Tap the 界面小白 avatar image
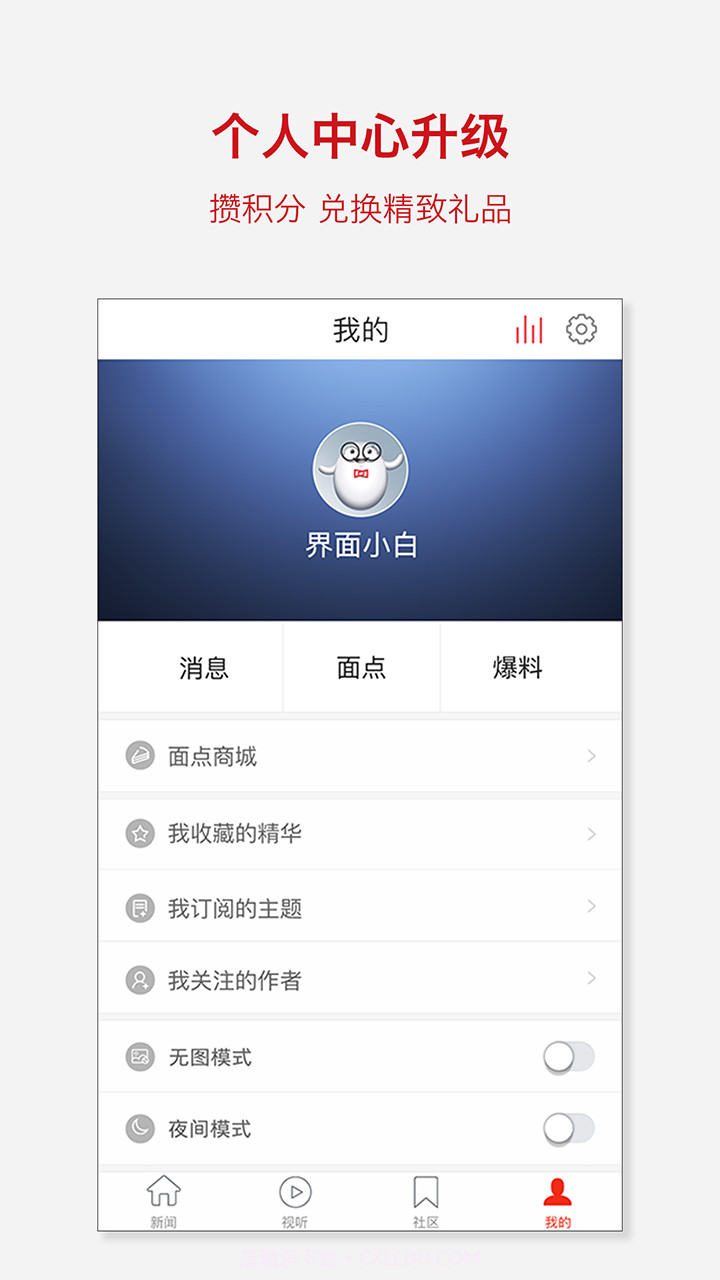720x1280 pixels. [x=360, y=470]
